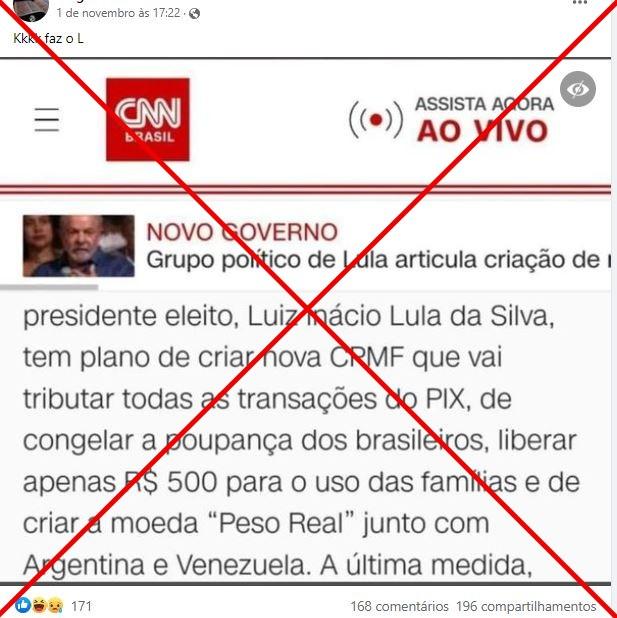The image size is (617, 618).
Task: Open the poster's profile picture
Action: click(x=34, y=10)
